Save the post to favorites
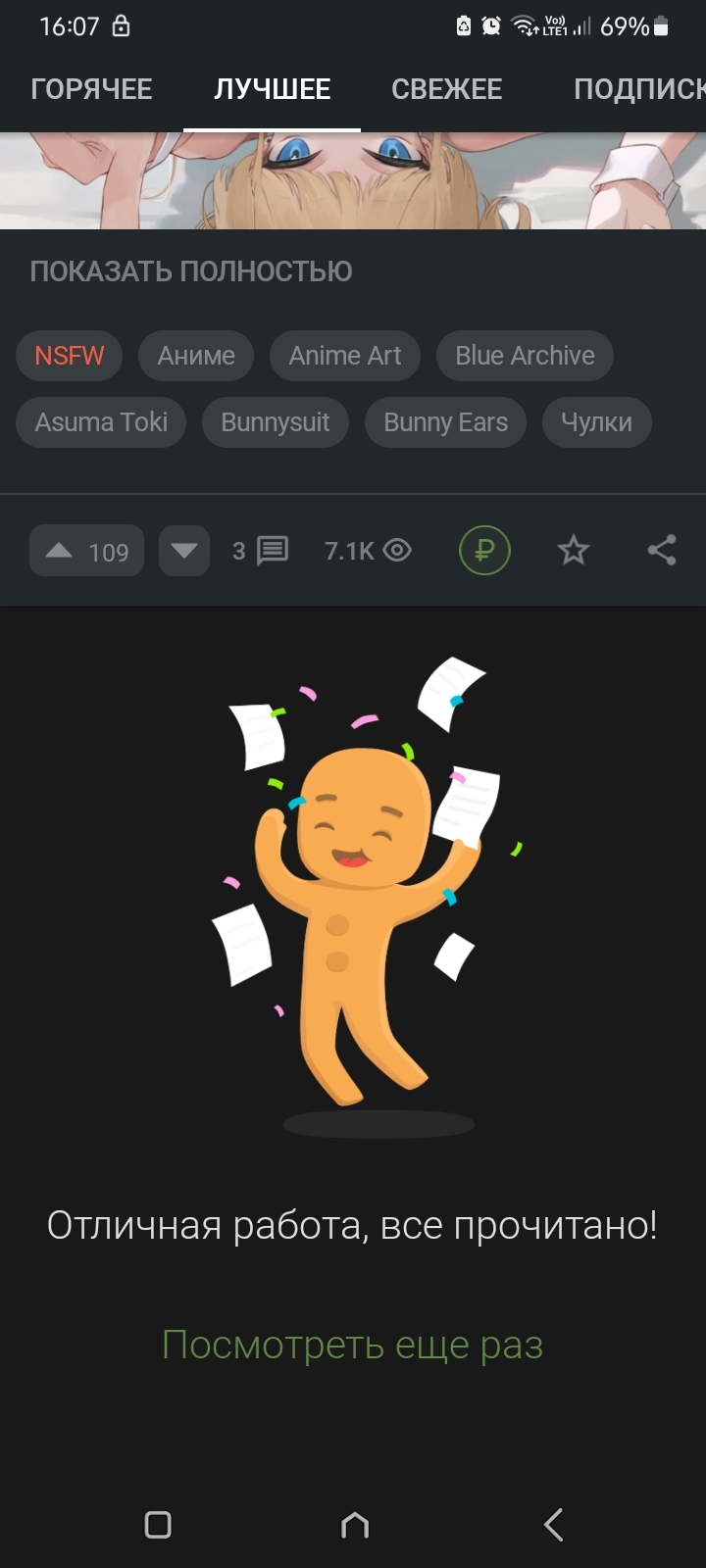The height and width of the screenshot is (1568, 706). click(x=574, y=551)
